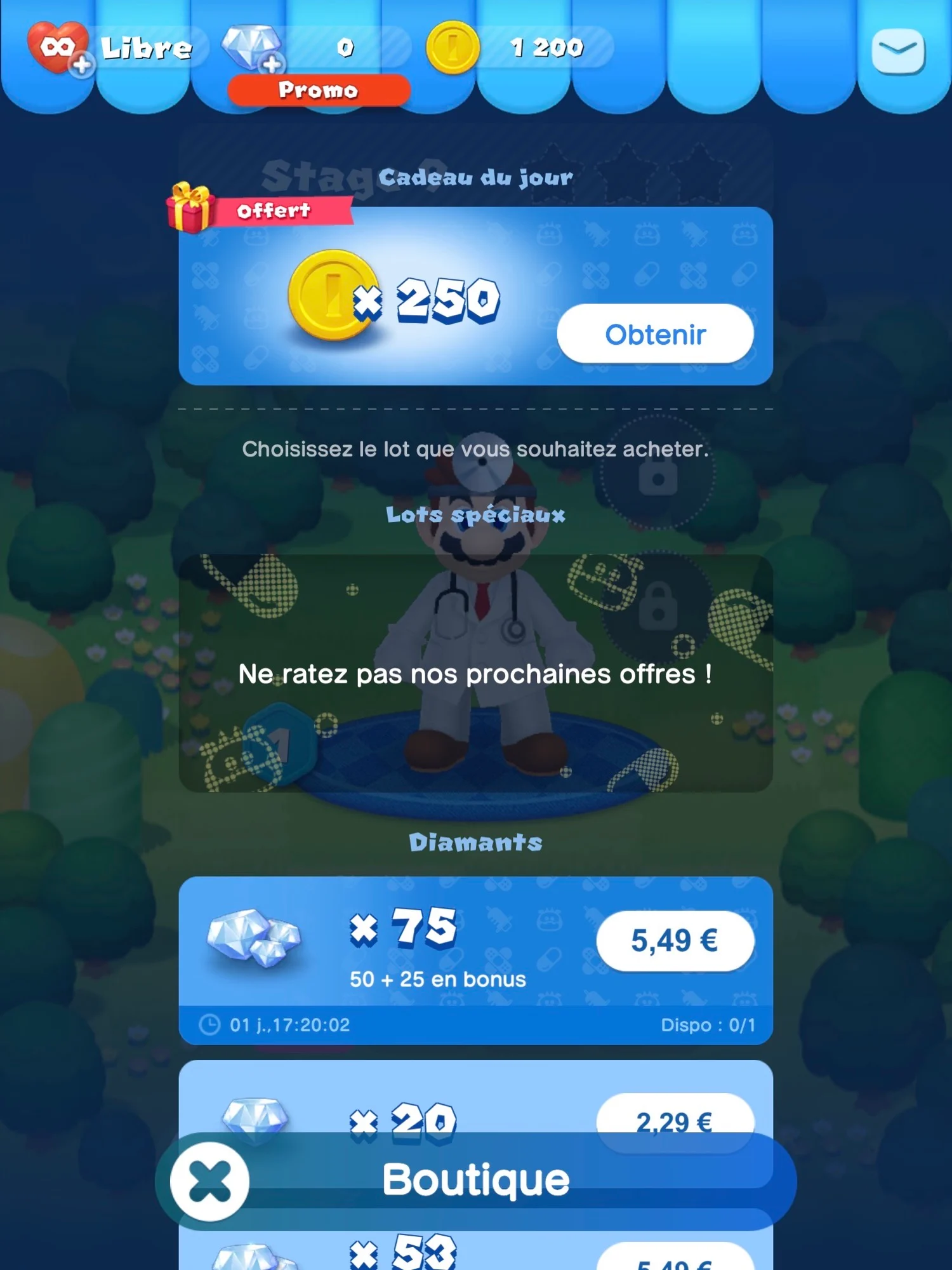Open the Promo offer banner
The image size is (952, 1270).
coord(319,90)
